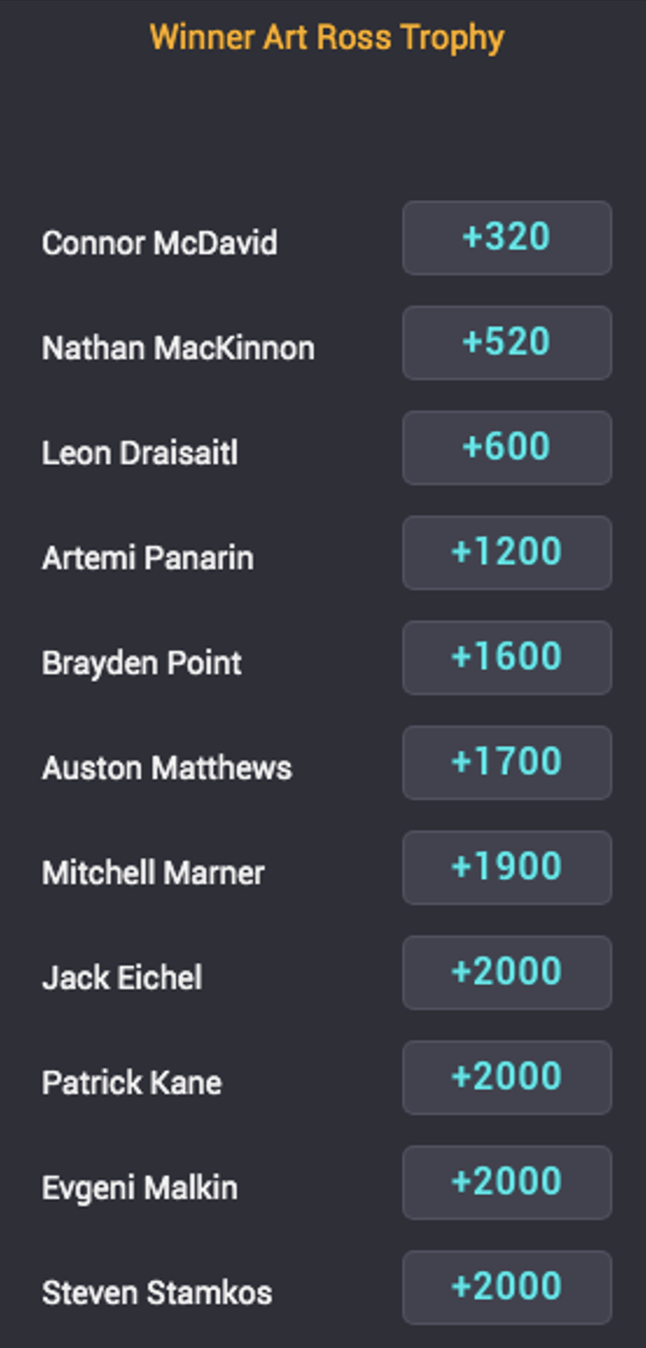This screenshot has width=646, height=1348.
Task: Select Connor McDavid's +320 odds
Action: (x=507, y=238)
